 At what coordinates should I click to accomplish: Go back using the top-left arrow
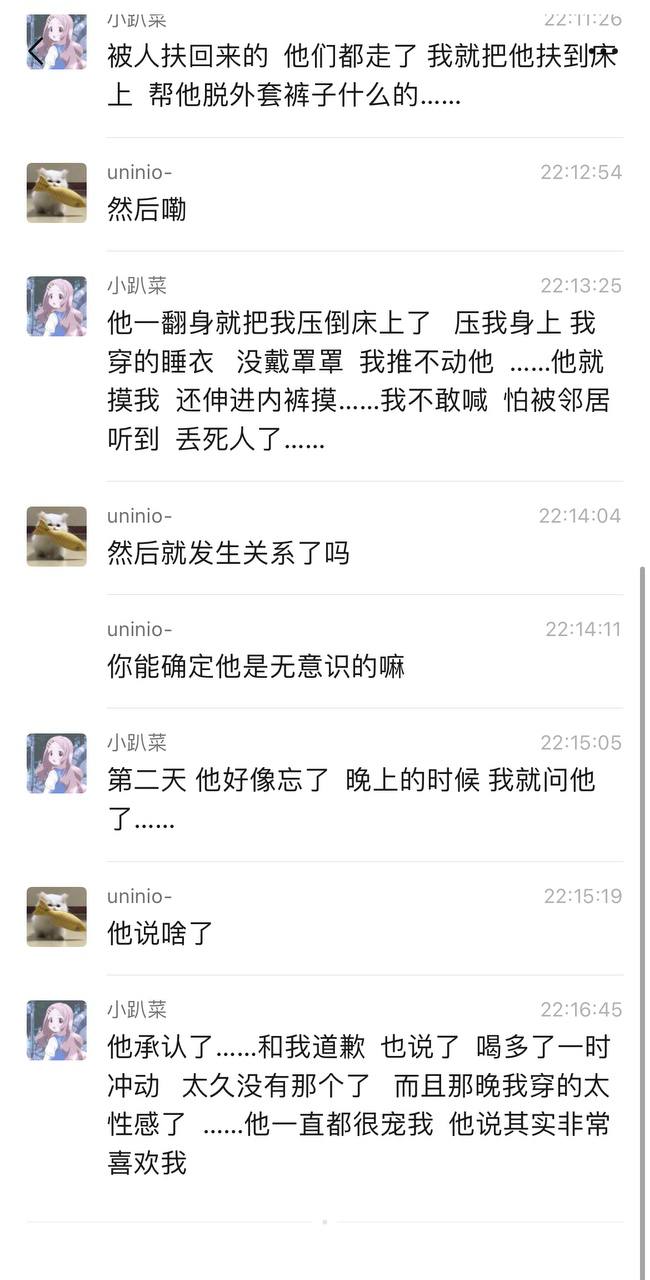pyautogui.click(x=35, y=50)
